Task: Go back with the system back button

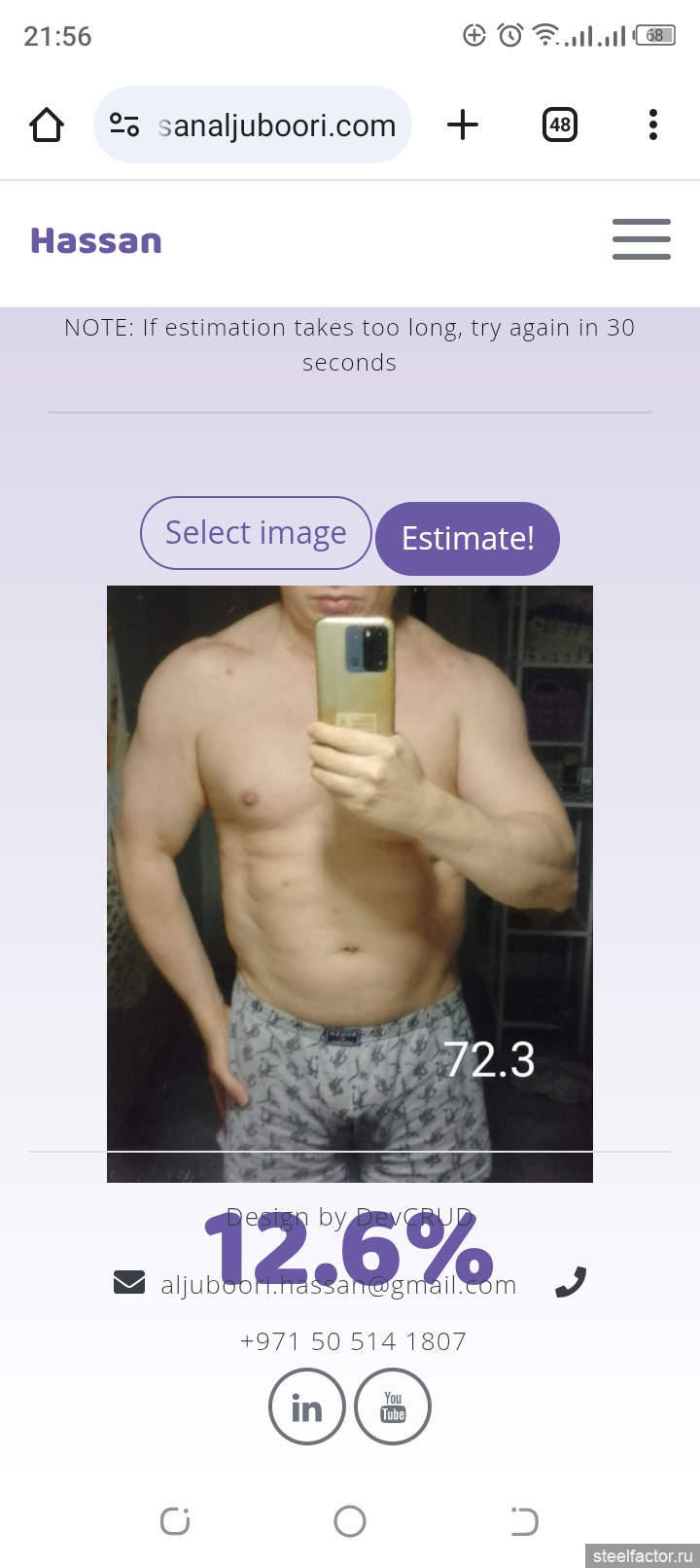Action: pyautogui.click(x=524, y=1521)
